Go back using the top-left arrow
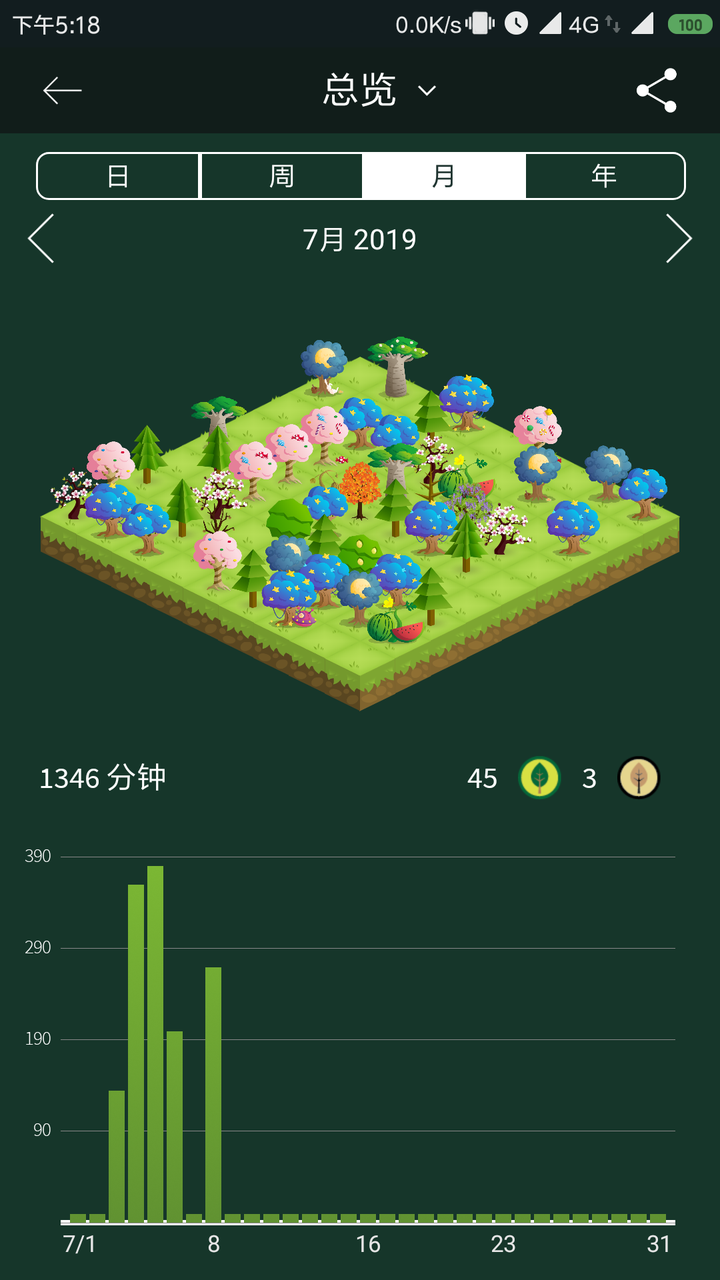 pos(62,91)
